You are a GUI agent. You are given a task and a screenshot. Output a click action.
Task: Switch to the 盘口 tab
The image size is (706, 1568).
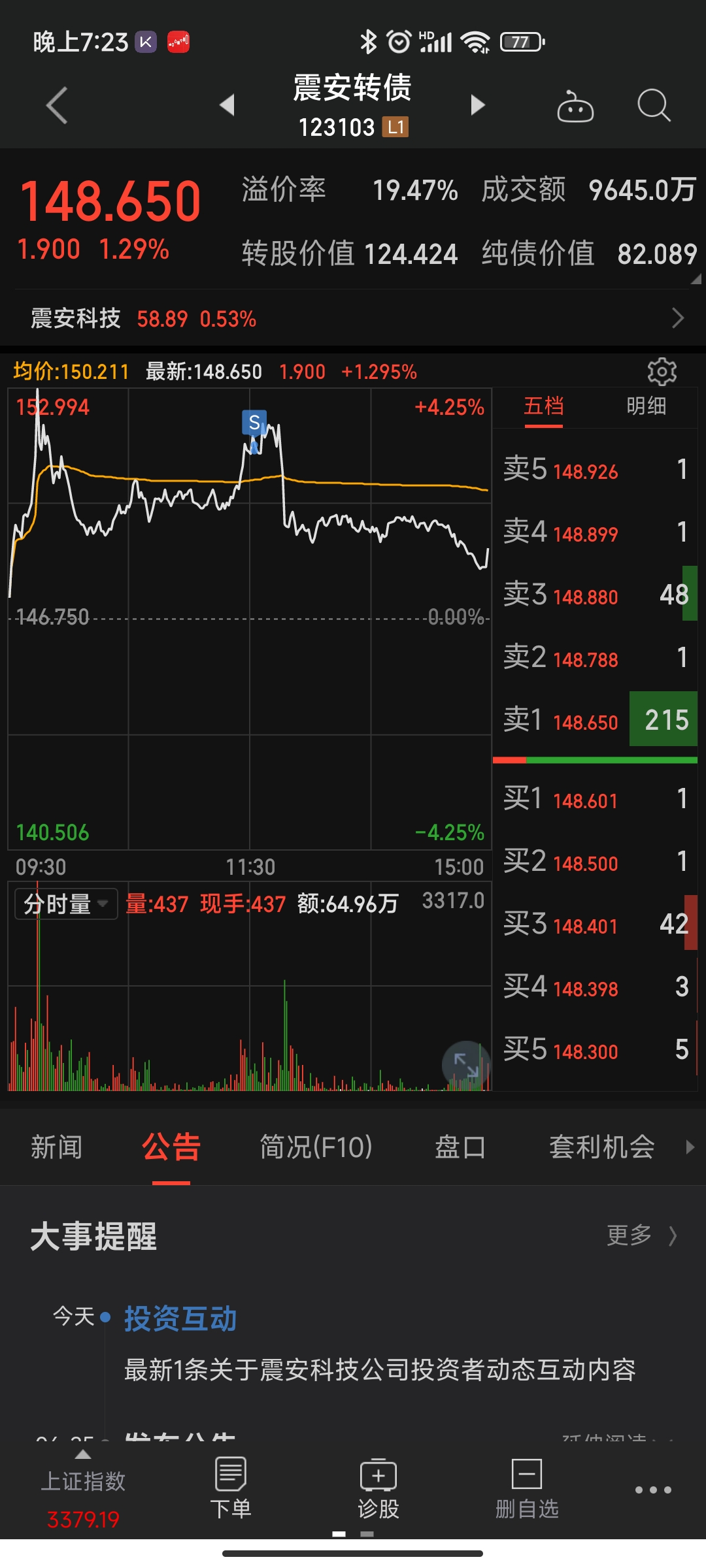[x=460, y=1147]
